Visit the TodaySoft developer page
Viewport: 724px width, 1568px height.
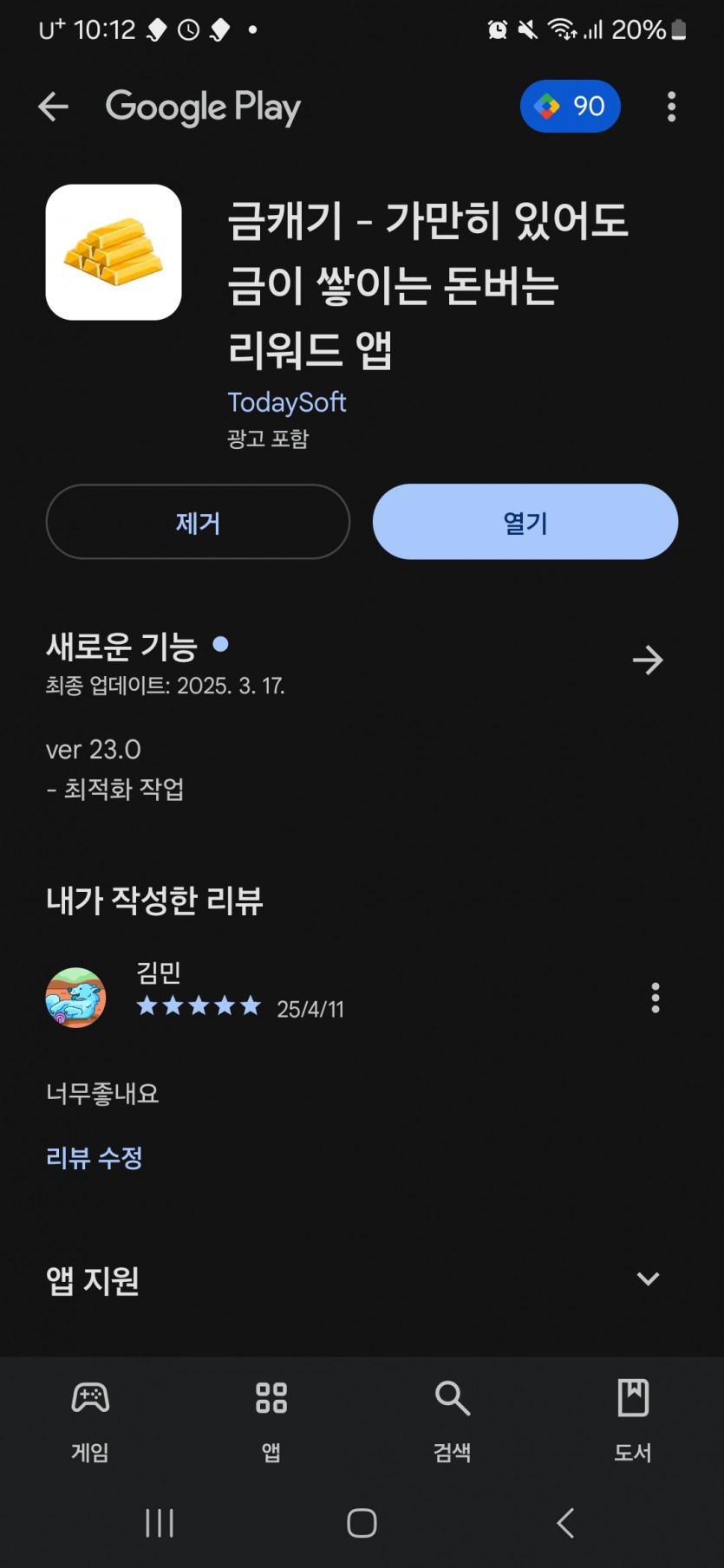(286, 402)
